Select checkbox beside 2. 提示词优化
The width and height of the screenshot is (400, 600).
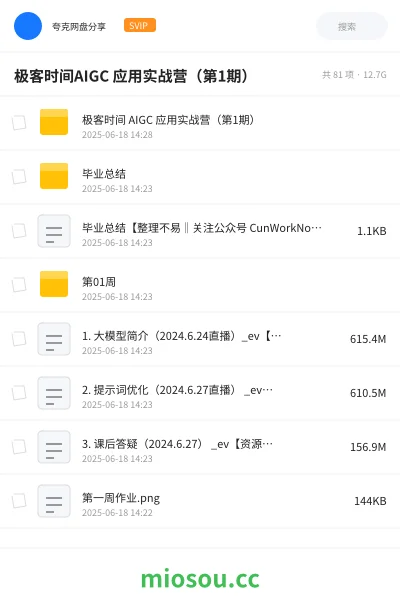[19, 393]
